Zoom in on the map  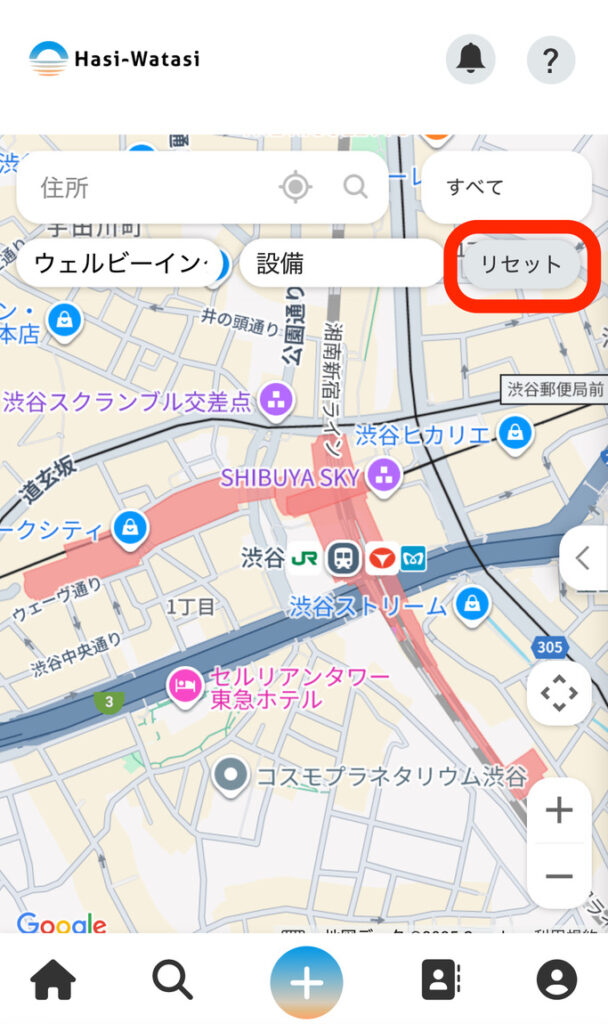(x=559, y=810)
